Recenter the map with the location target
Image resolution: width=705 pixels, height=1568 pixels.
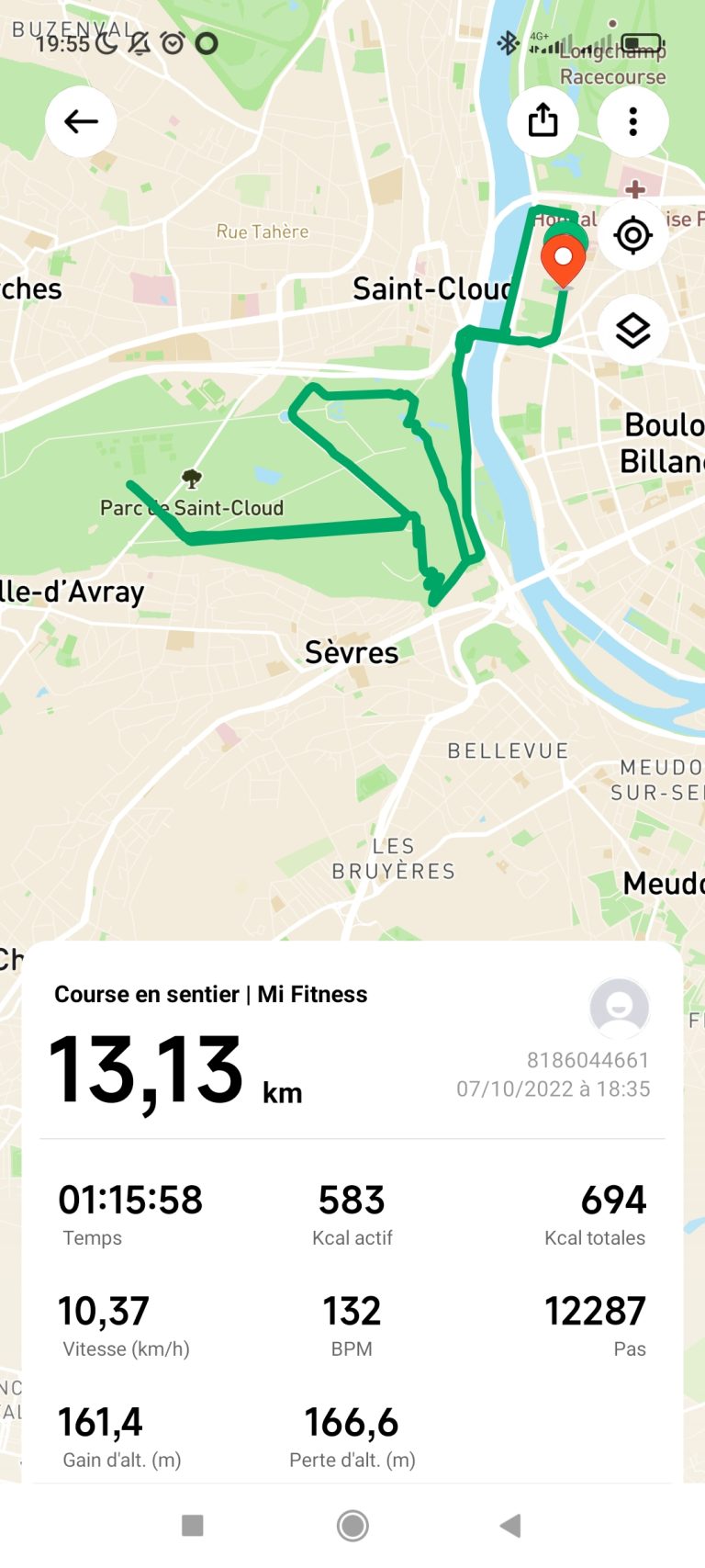[x=632, y=235]
